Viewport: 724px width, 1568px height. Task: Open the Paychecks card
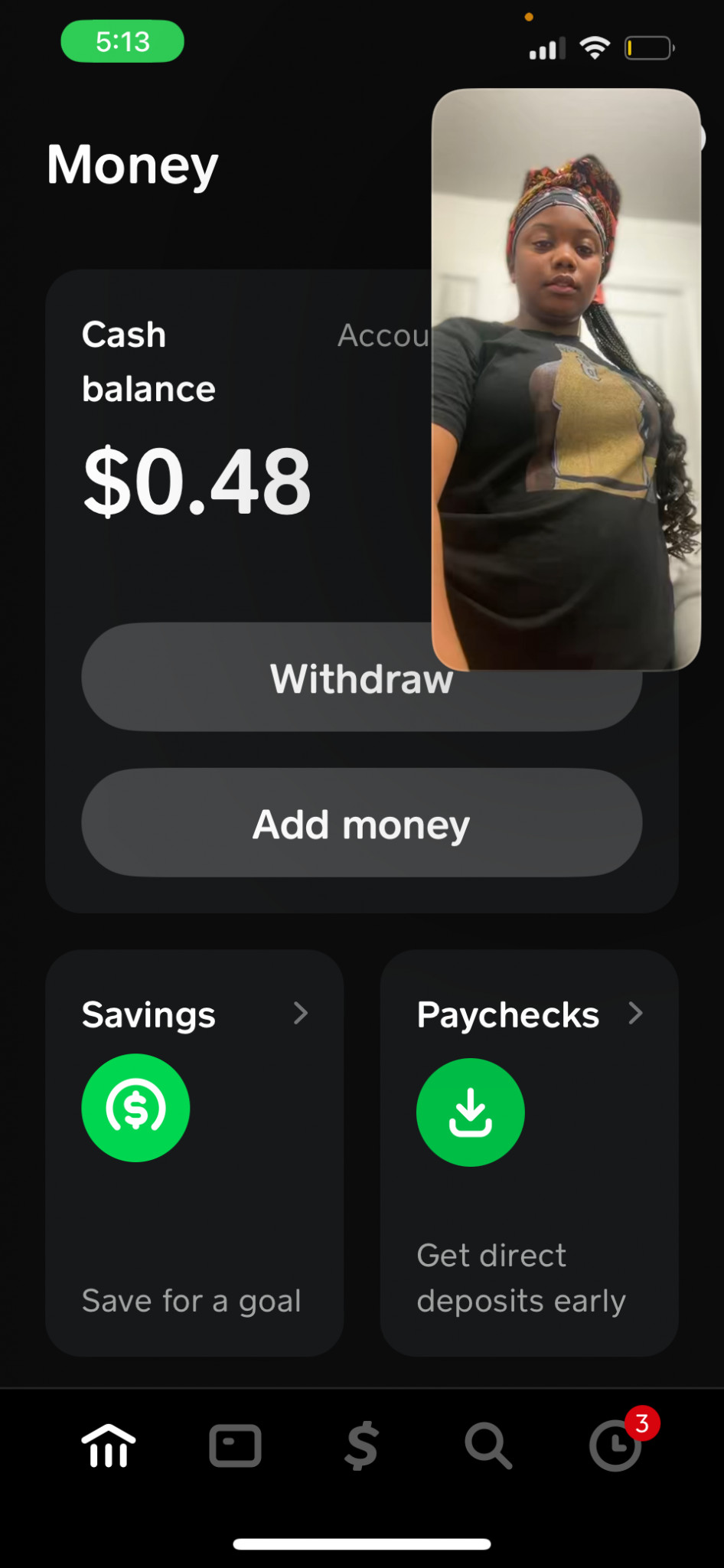point(529,1152)
